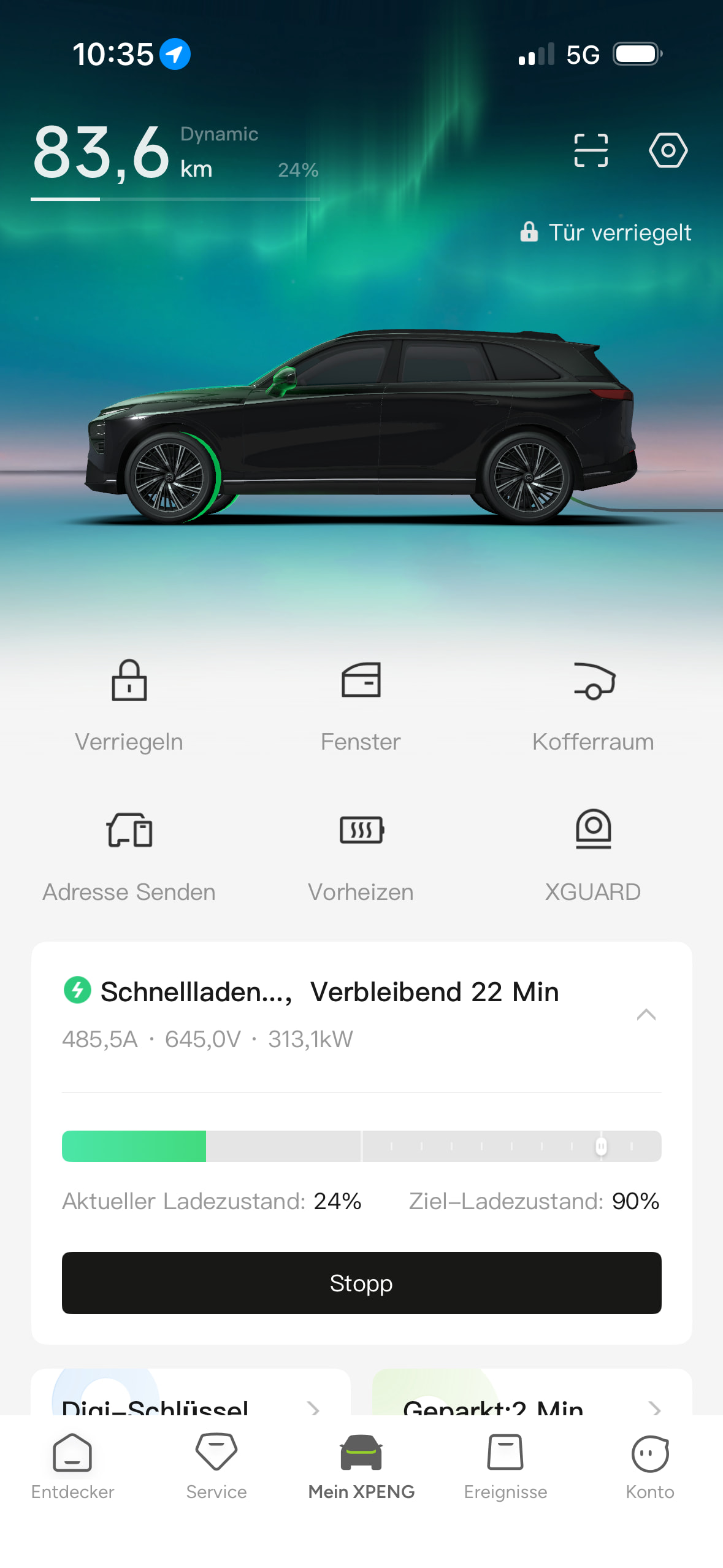
Task: Start Vorheizen preheating
Action: (361, 856)
